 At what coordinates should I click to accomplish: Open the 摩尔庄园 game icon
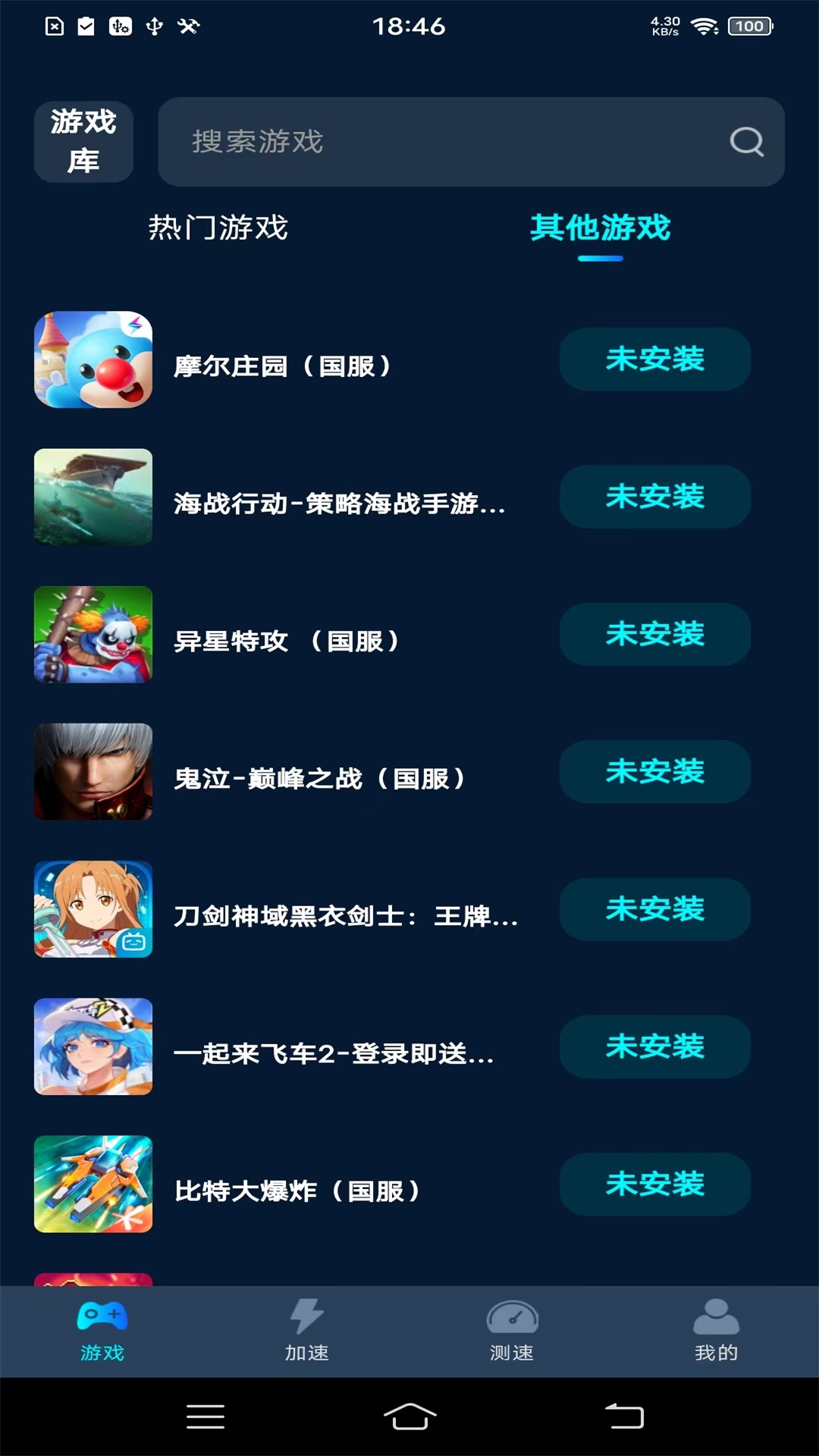[93, 359]
